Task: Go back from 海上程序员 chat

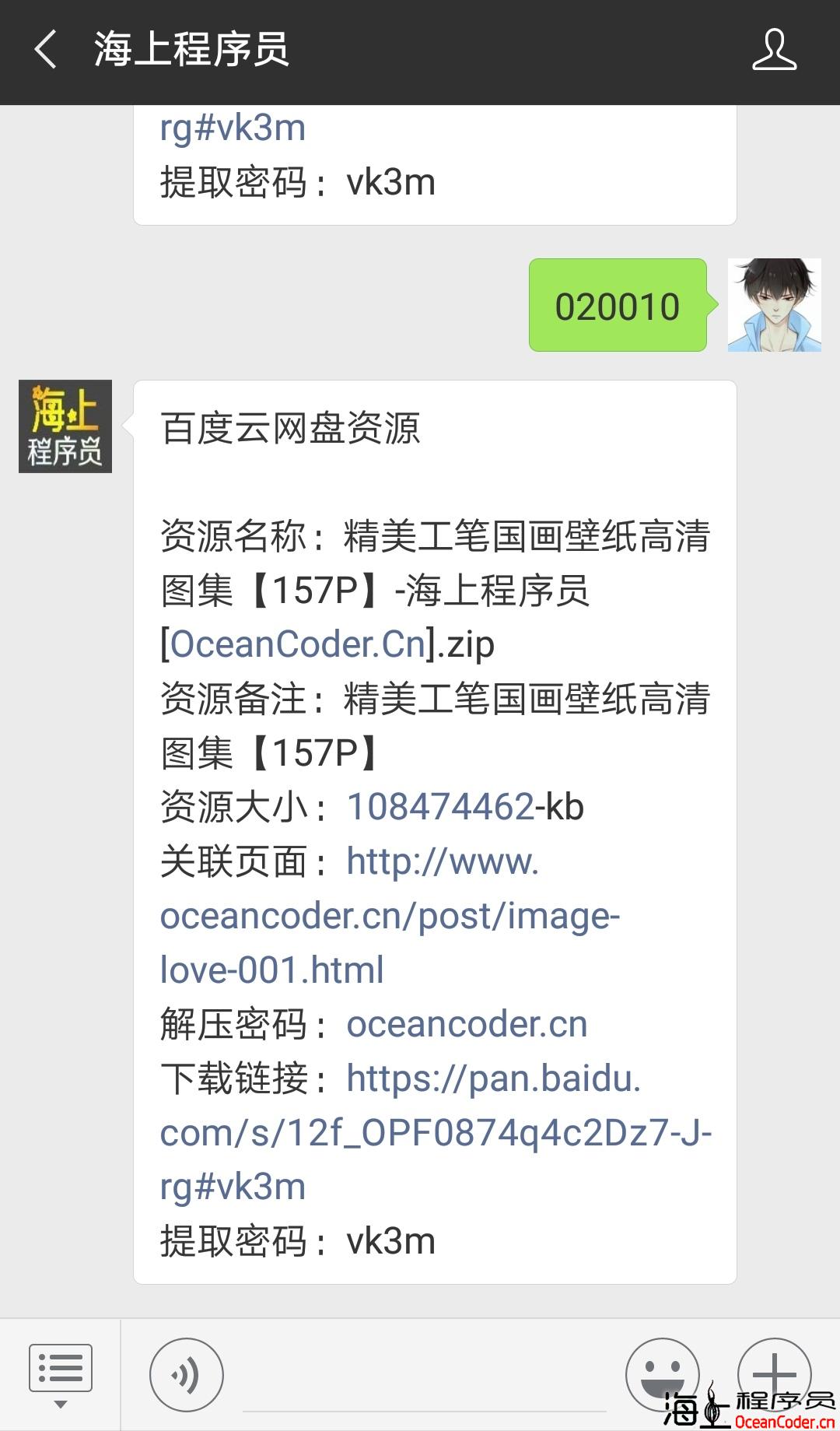Action: pyautogui.click(x=45, y=50)
